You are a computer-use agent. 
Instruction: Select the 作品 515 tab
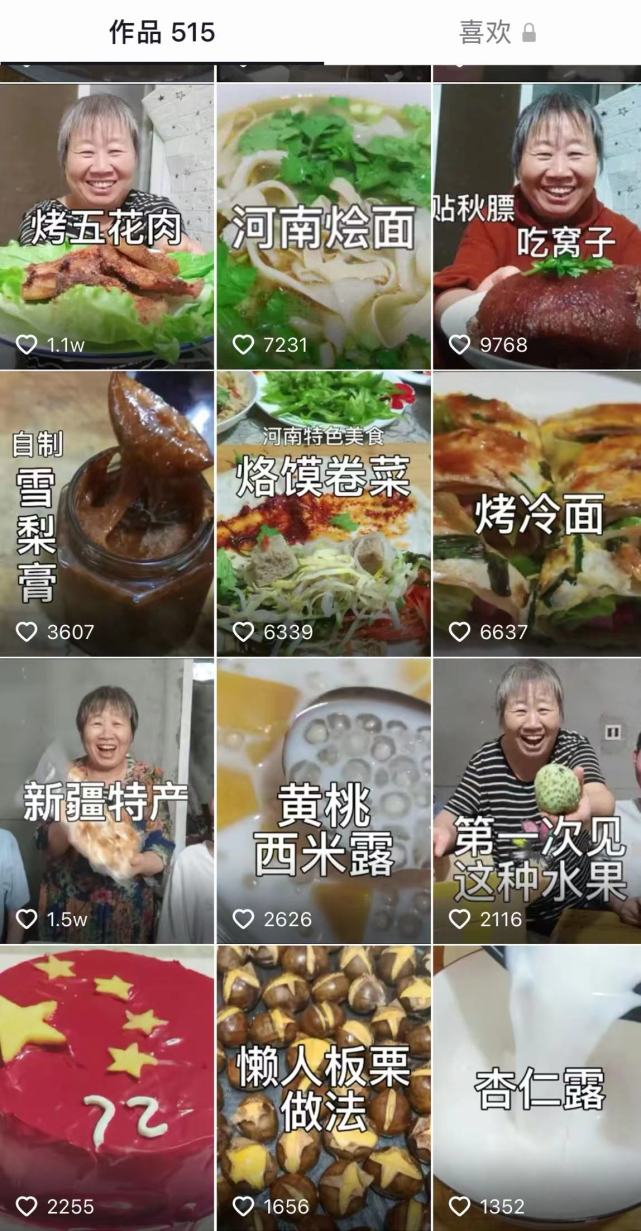[162, 32]
